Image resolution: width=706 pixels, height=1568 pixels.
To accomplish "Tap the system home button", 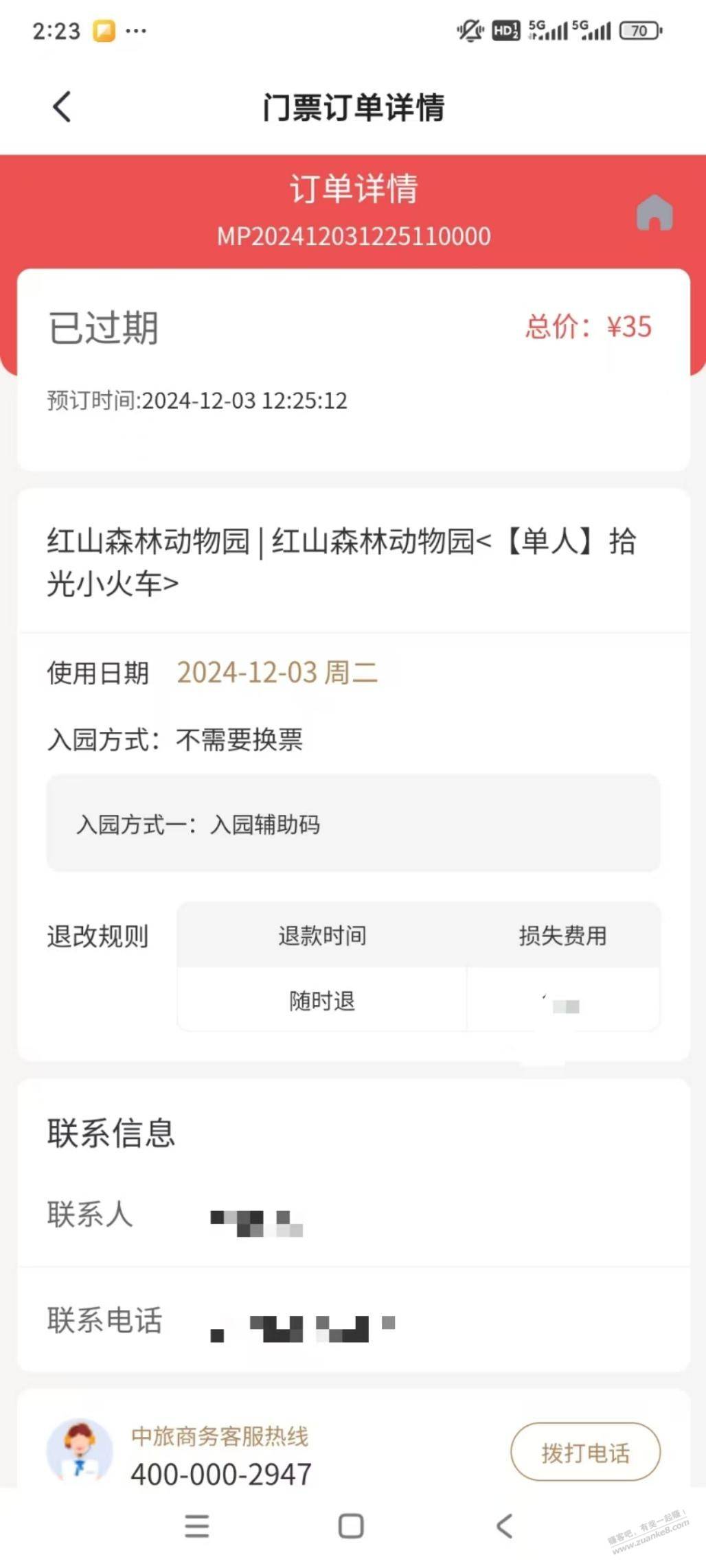I will [351, 1525].
